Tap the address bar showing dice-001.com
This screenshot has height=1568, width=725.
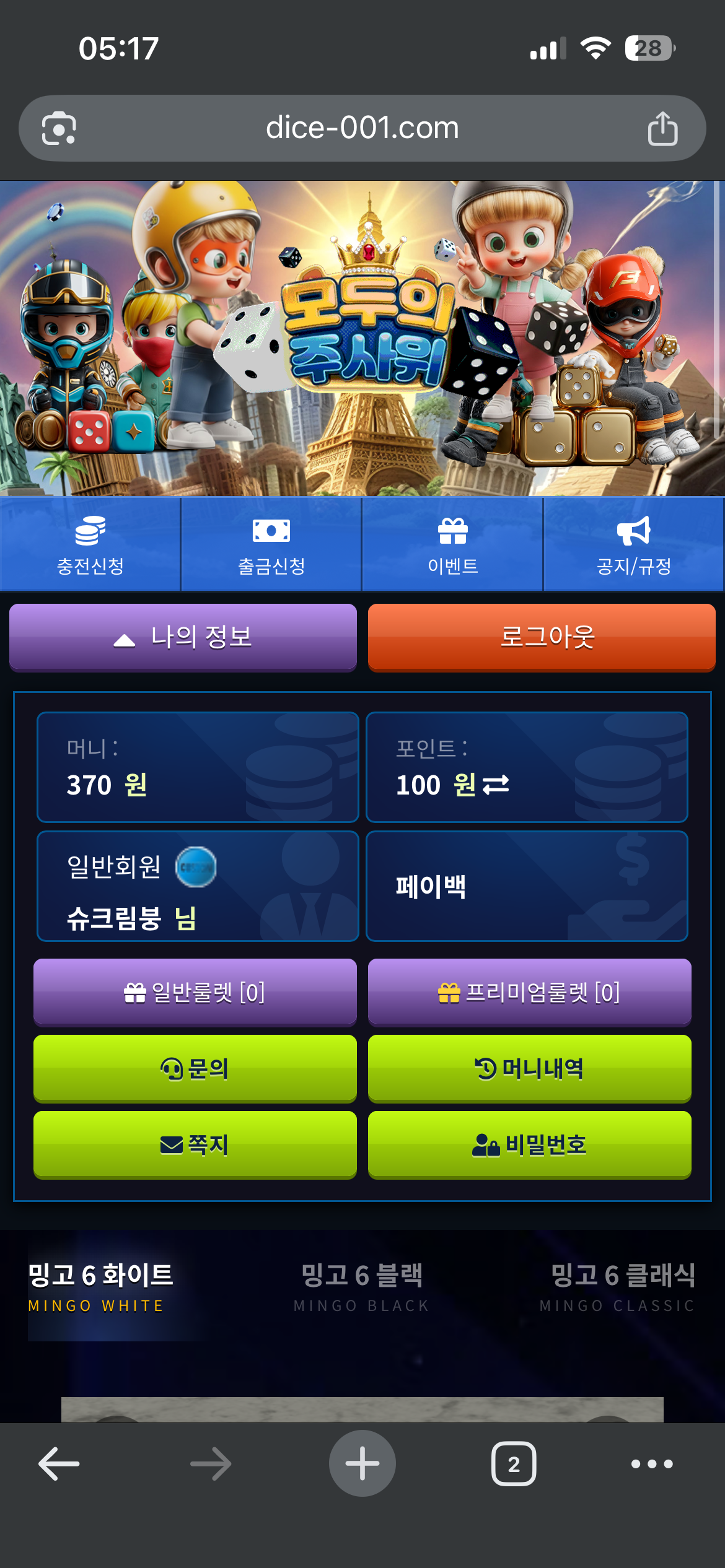pyautogui.click(x=362, y=128)
